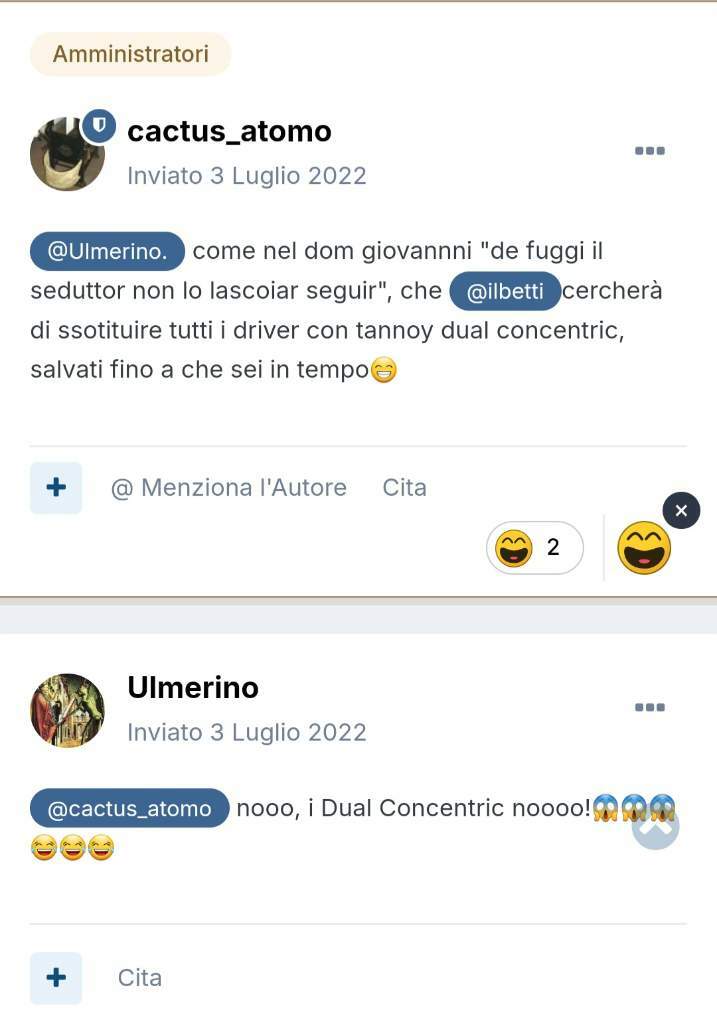717x1024 pixels.
Task: Tap Menziona l'Autore
Action: 229,488
